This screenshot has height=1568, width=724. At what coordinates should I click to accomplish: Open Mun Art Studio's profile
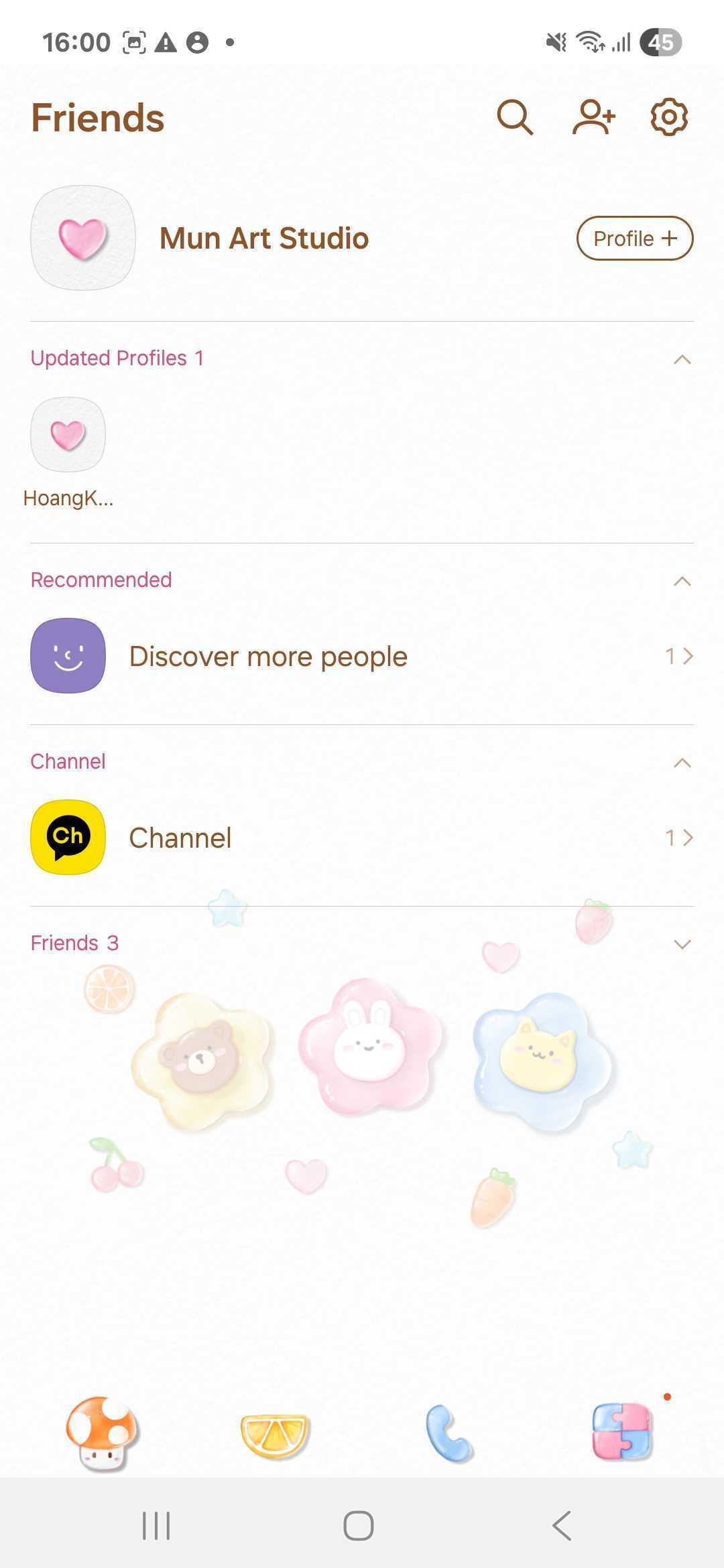pos(263,239)
